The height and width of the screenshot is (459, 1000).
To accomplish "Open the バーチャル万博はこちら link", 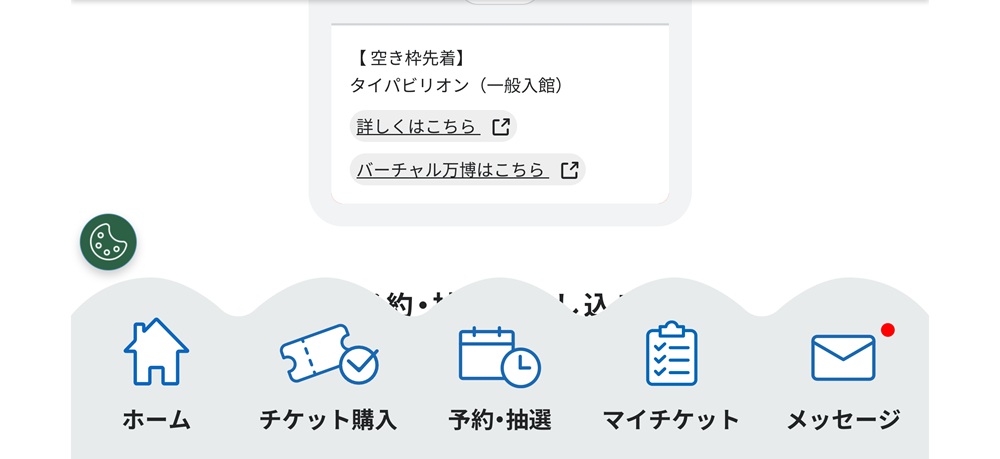I will pyautogui.click(x=466, y=170).
